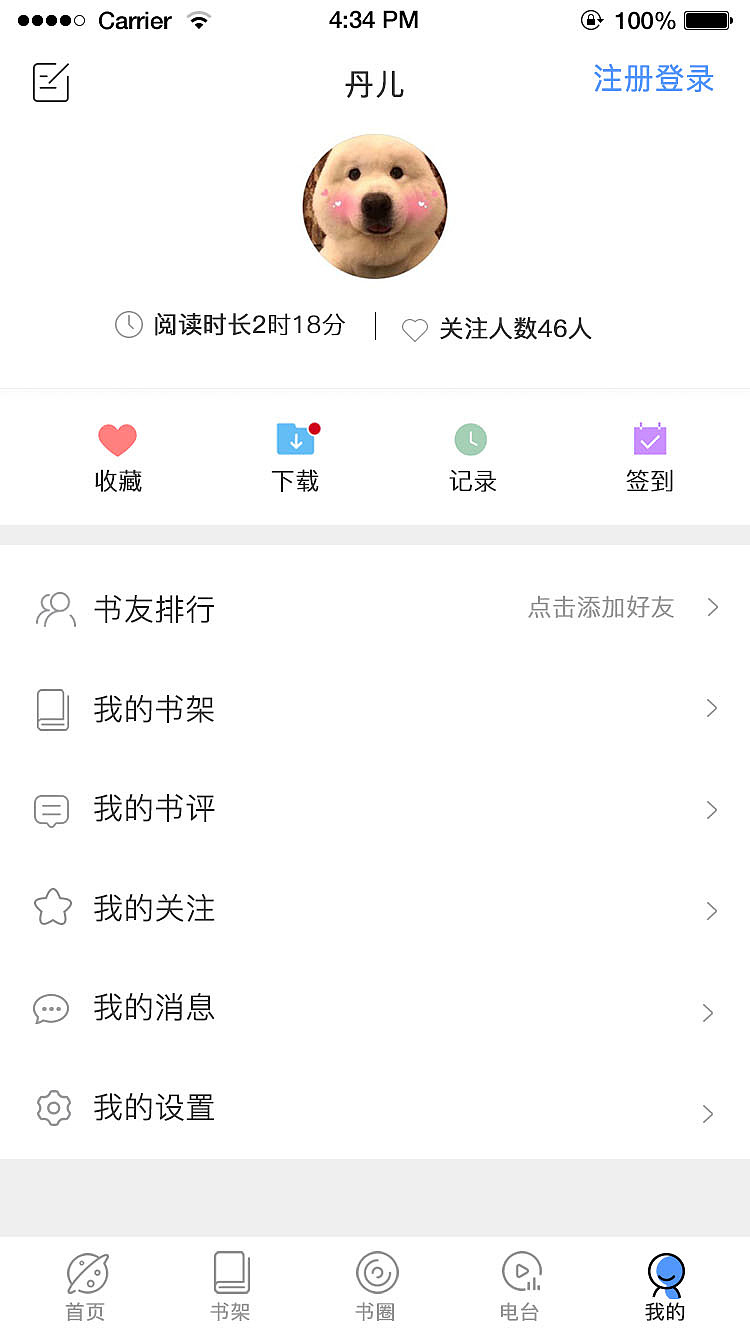Open the 记录 (history) clock icon

(x=471, y=438)
